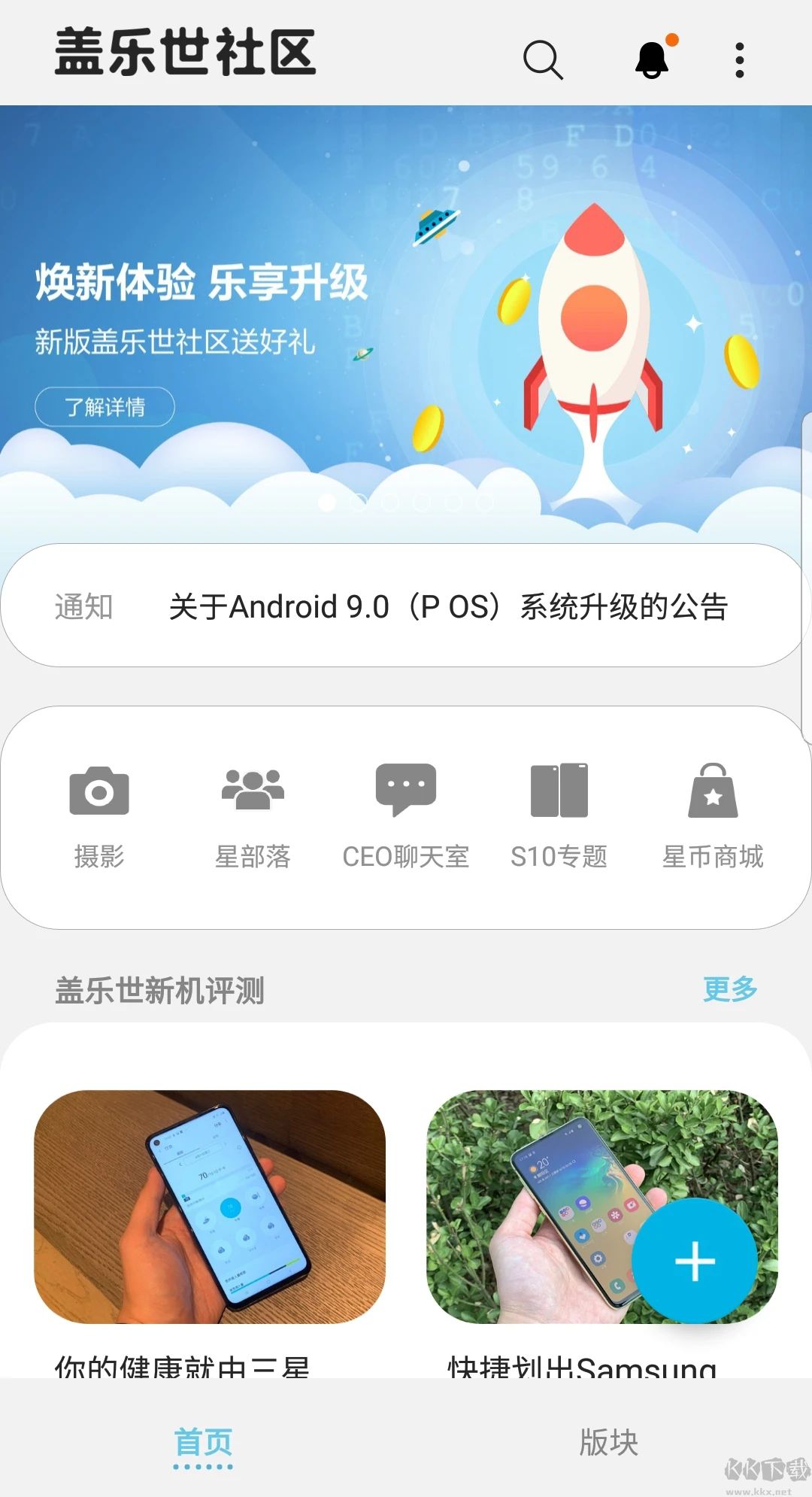This screenshot has height=1497, width=812.
Task: Open the three-dot overflow menu
Action: click(741, 59)
